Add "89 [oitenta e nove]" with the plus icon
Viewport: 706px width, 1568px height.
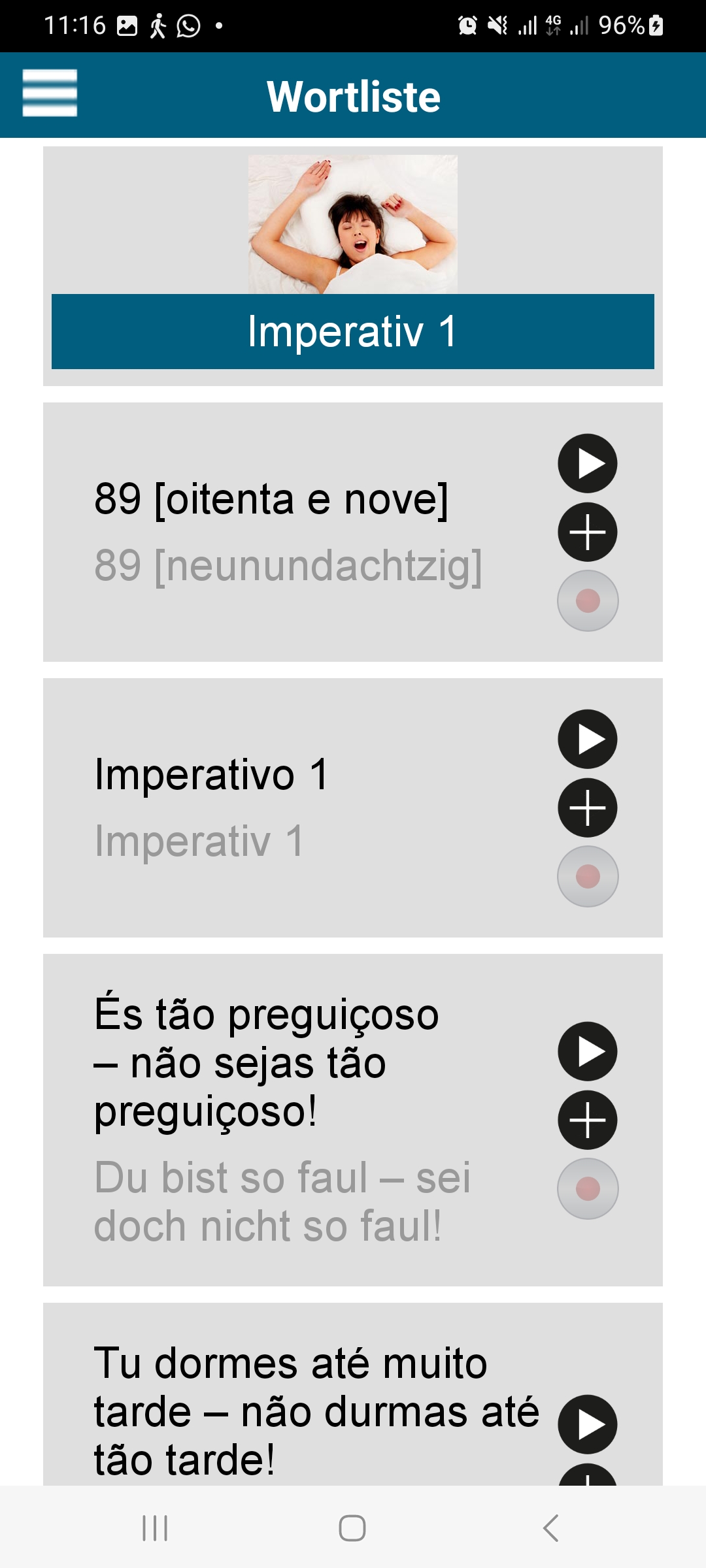[x=588, y=532]
